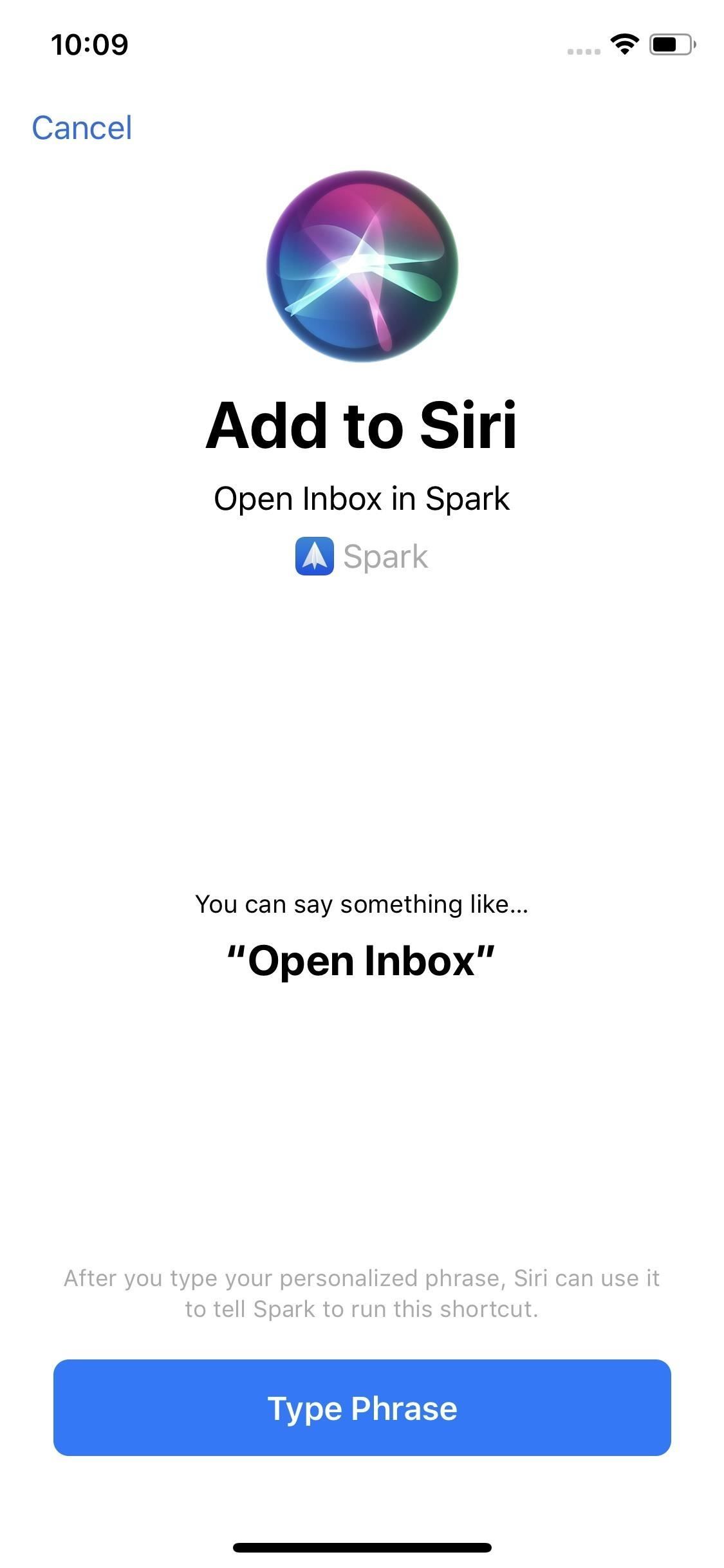The width and height of the screenshot is (724, 1568).
Task: Tap the You can say something like text
Action: pos(362,904)
